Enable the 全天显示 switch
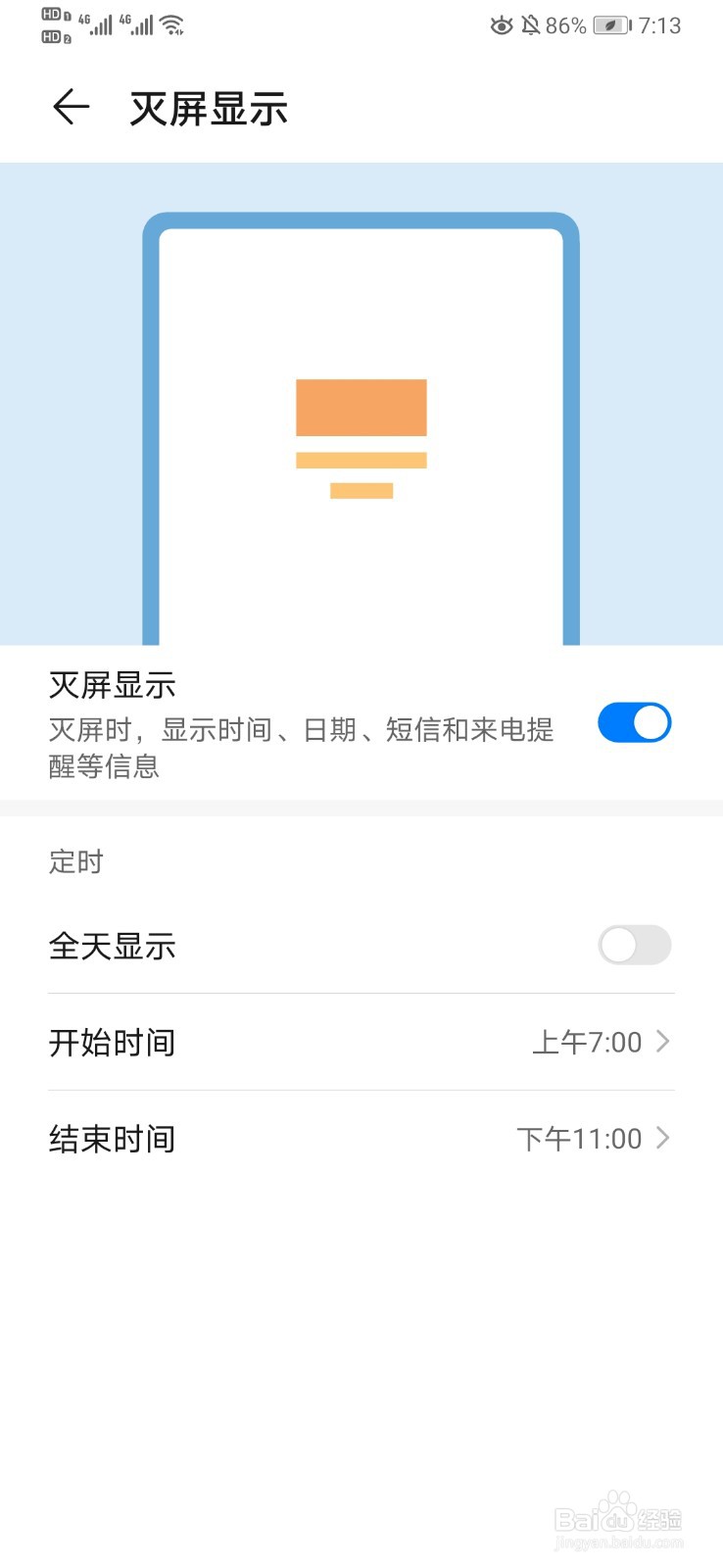Screen dimensions: 723x1568 click(634, 946)
